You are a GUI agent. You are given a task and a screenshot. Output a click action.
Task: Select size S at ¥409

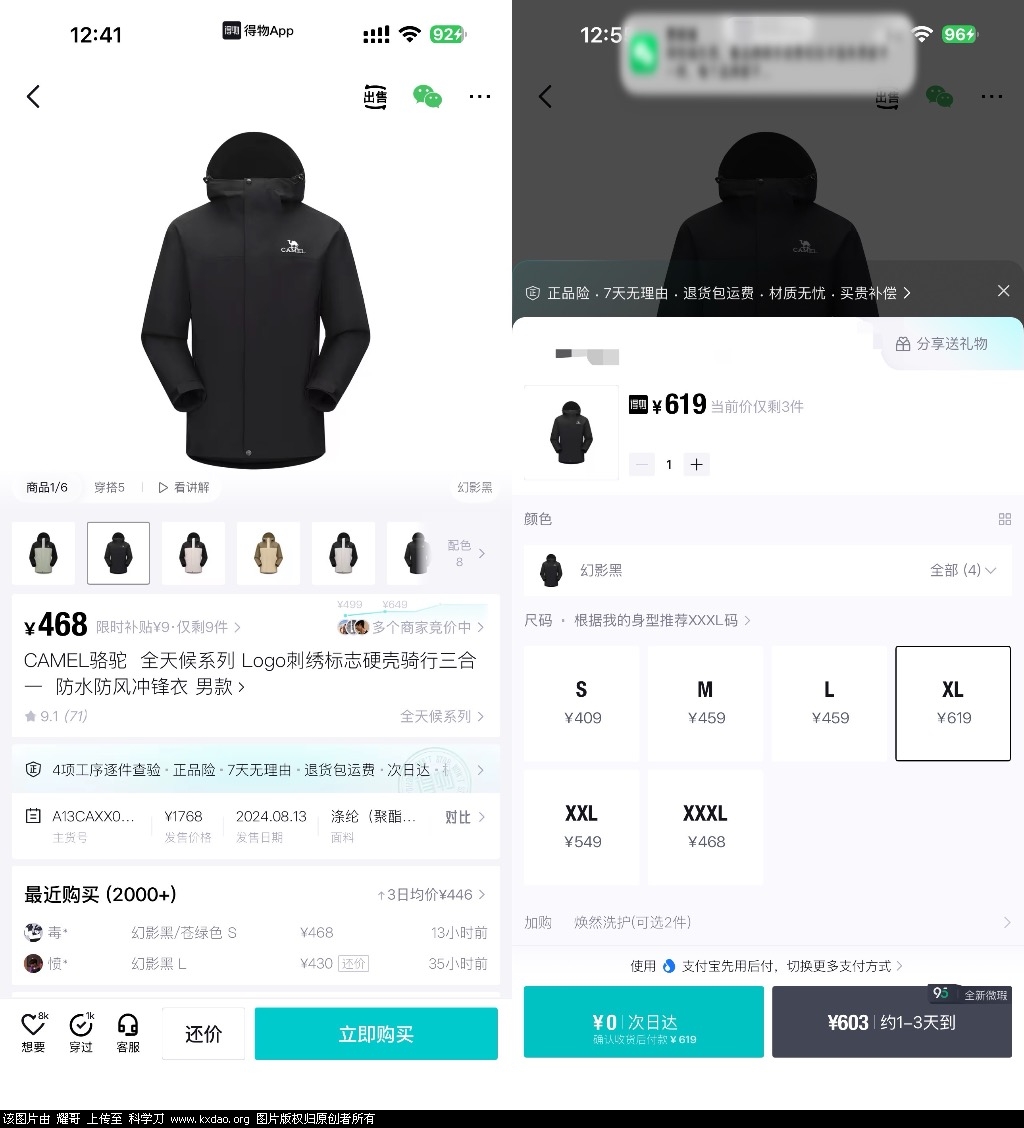[581, 703]
